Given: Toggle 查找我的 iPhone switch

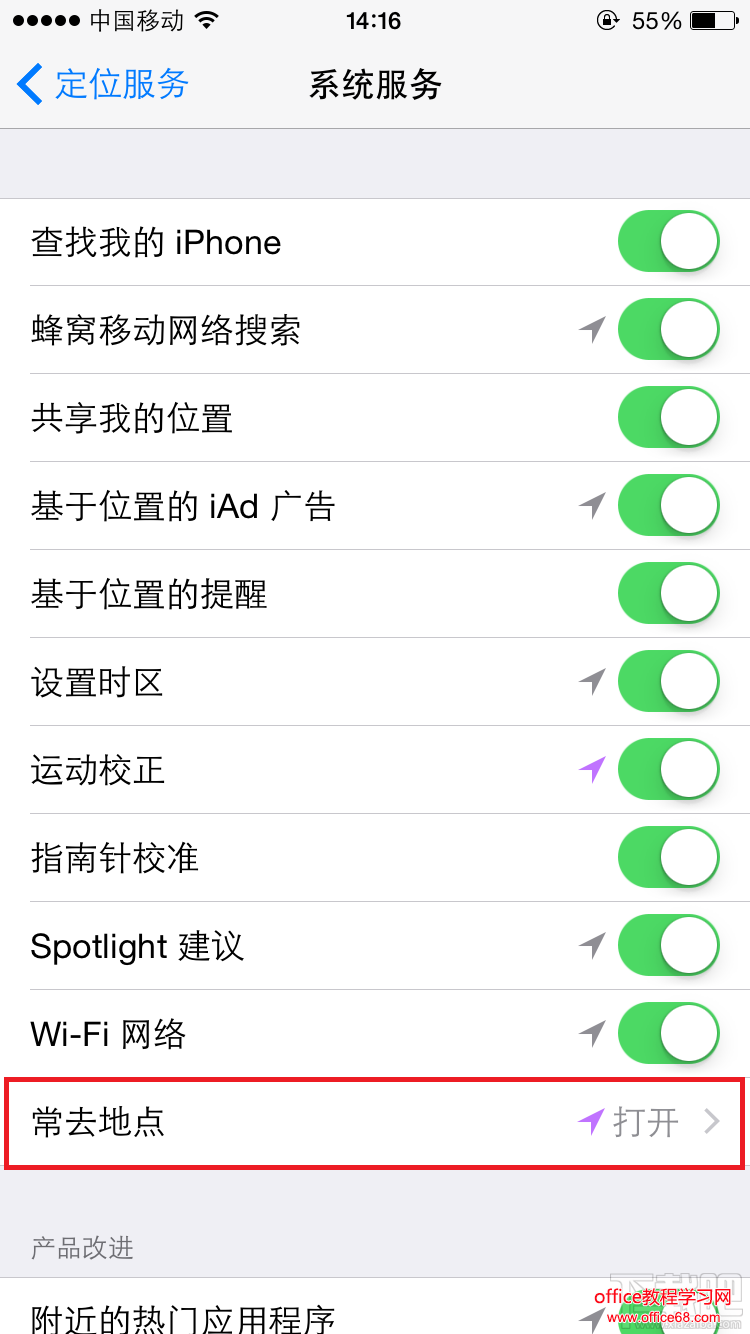Looking at the screenshot, I should pyautogui.click(x=668, y=242).
